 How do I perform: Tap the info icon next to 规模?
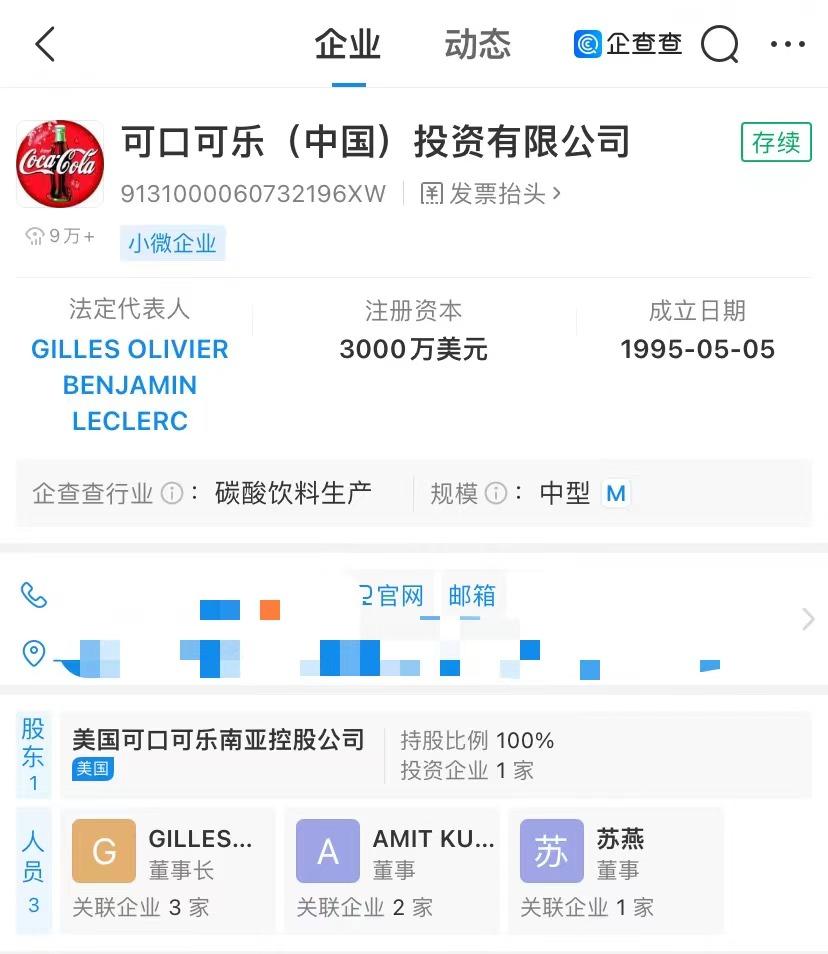click(496, 493)
